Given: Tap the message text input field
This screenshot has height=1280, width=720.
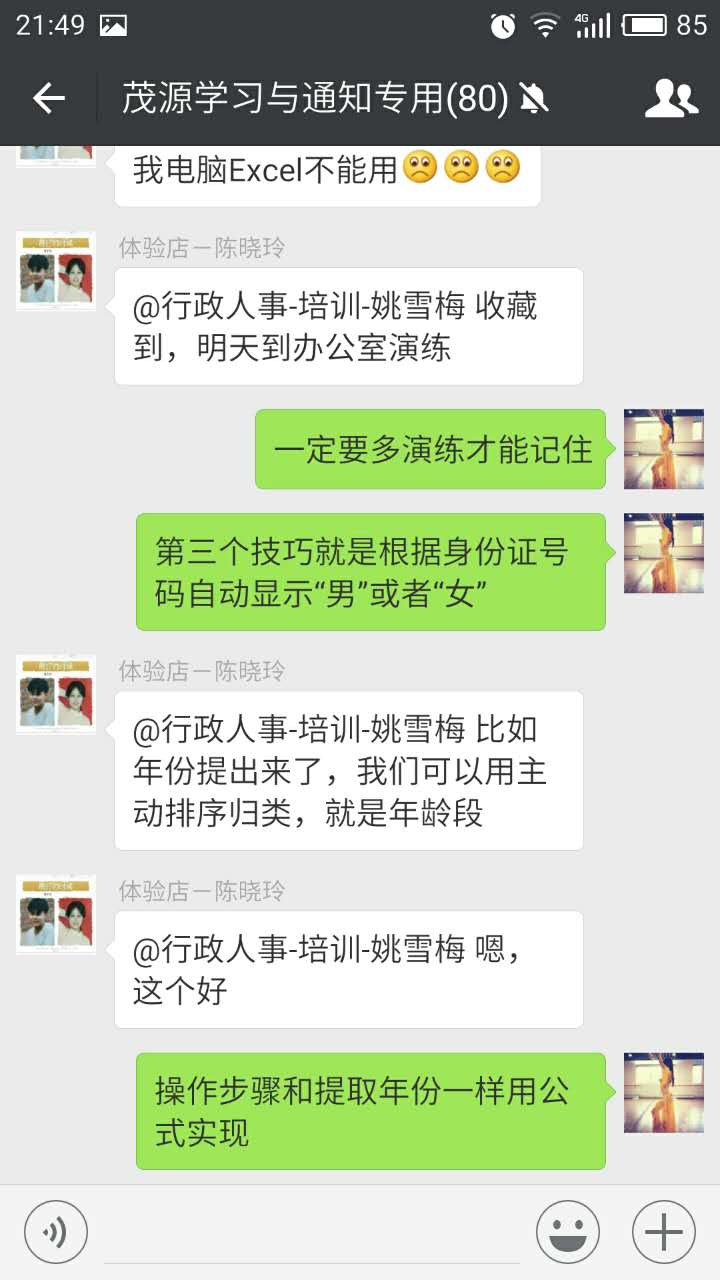Looking at the screenshot, I should pyautogui.click(x=312, y=1232).
